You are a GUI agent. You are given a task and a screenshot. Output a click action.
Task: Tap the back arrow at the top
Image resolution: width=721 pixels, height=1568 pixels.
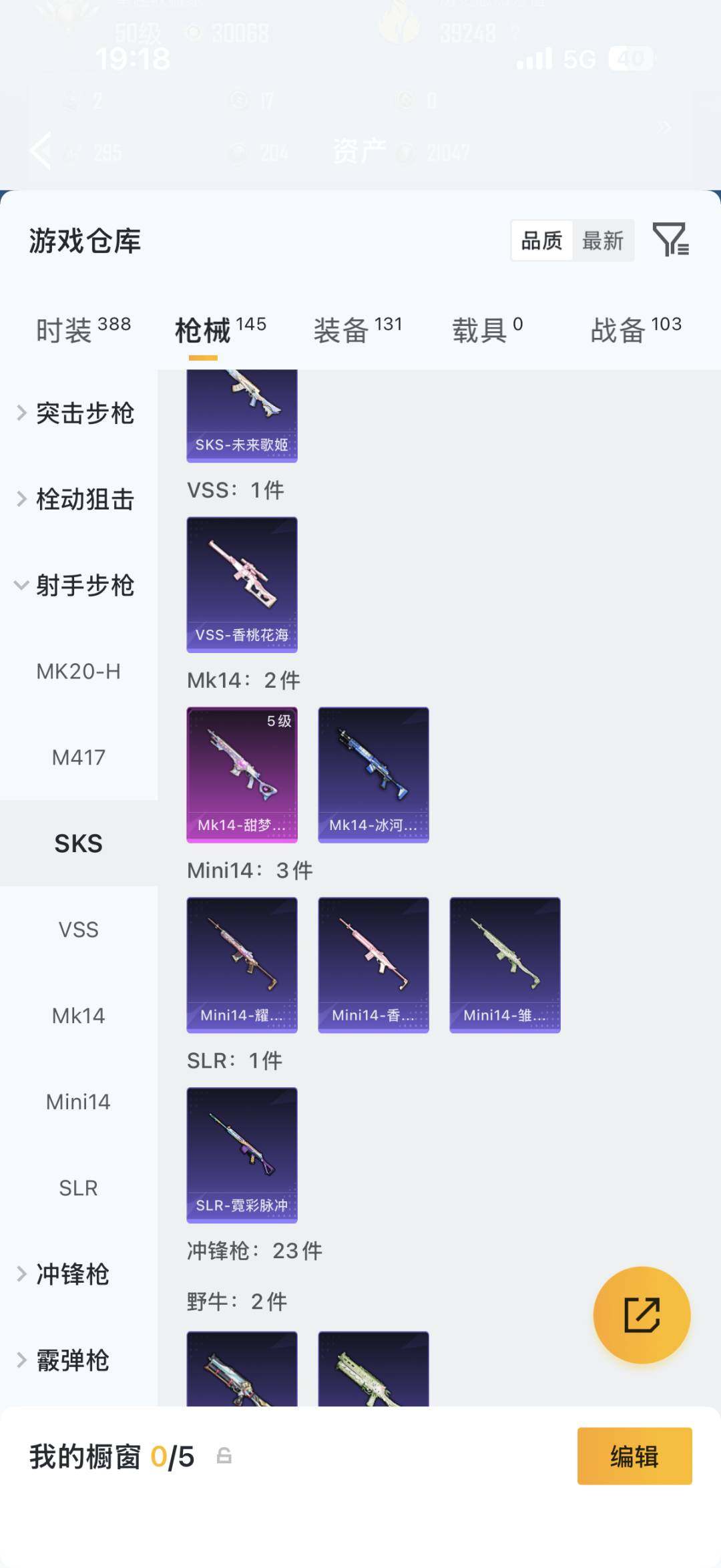41,151
